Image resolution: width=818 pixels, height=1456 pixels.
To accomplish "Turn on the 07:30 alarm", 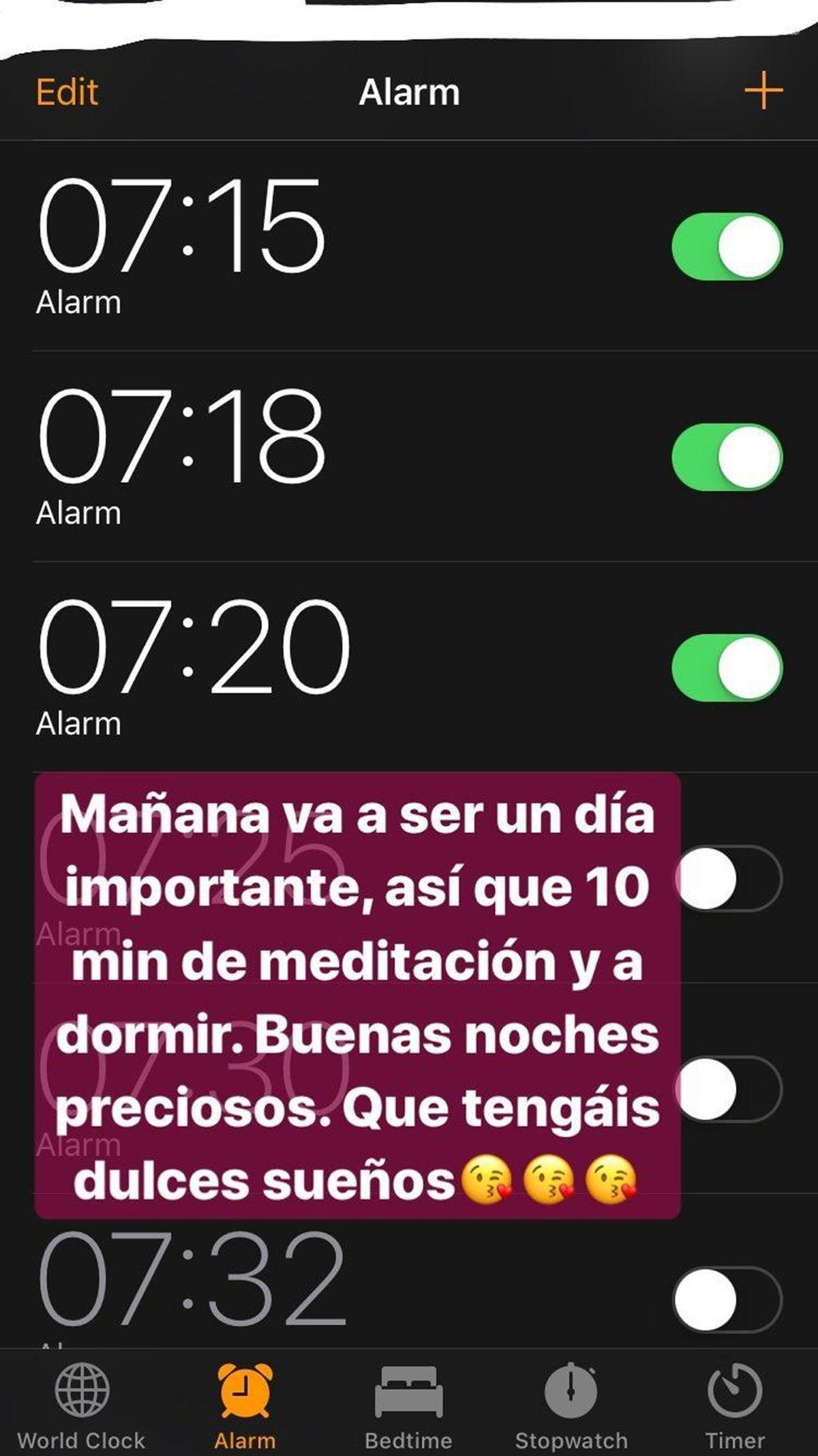I will point(728,1088).
